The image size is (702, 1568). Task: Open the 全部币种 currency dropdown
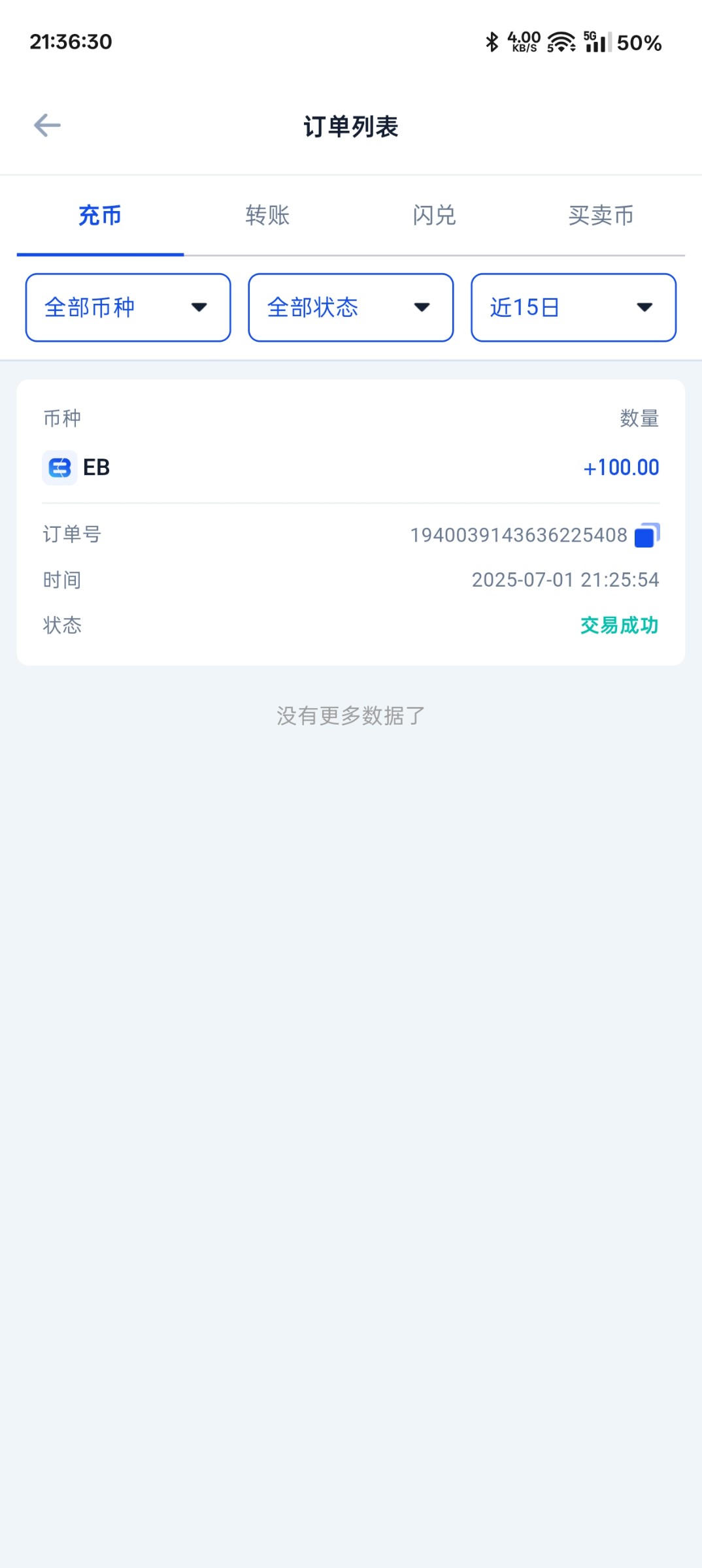pos(127,307)
